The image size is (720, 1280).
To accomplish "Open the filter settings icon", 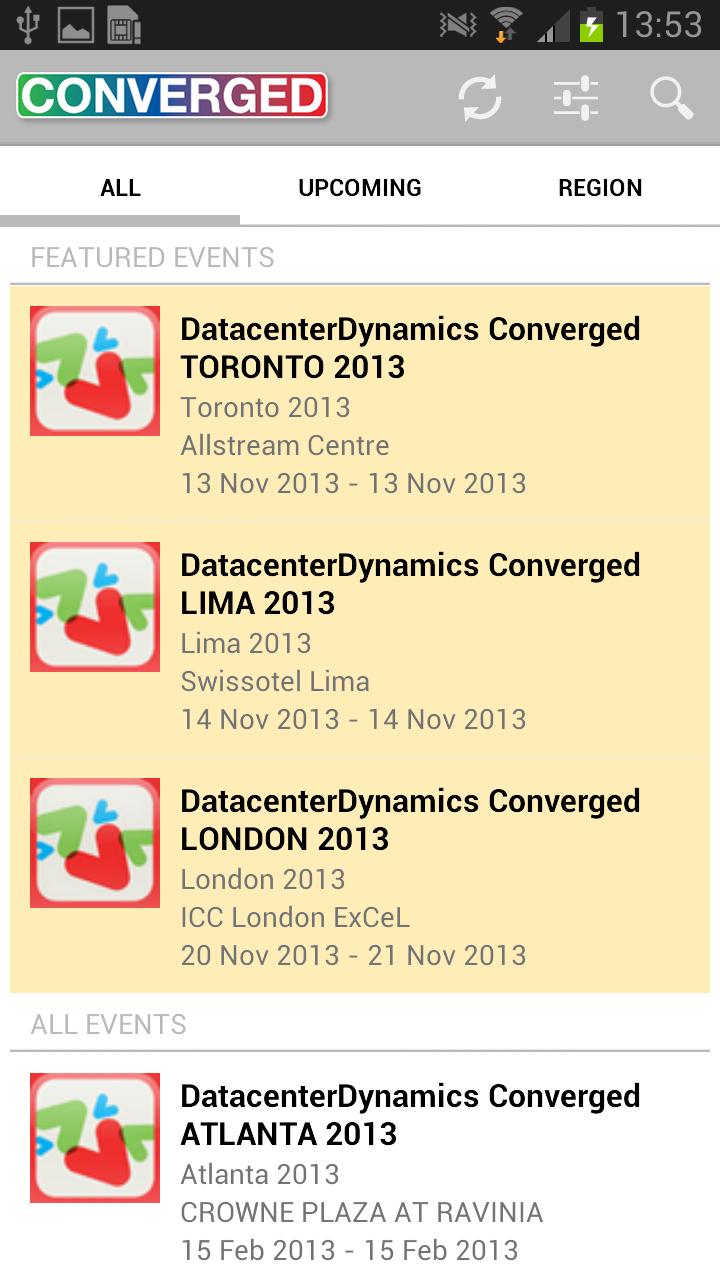I will click(x=576, y=97).
